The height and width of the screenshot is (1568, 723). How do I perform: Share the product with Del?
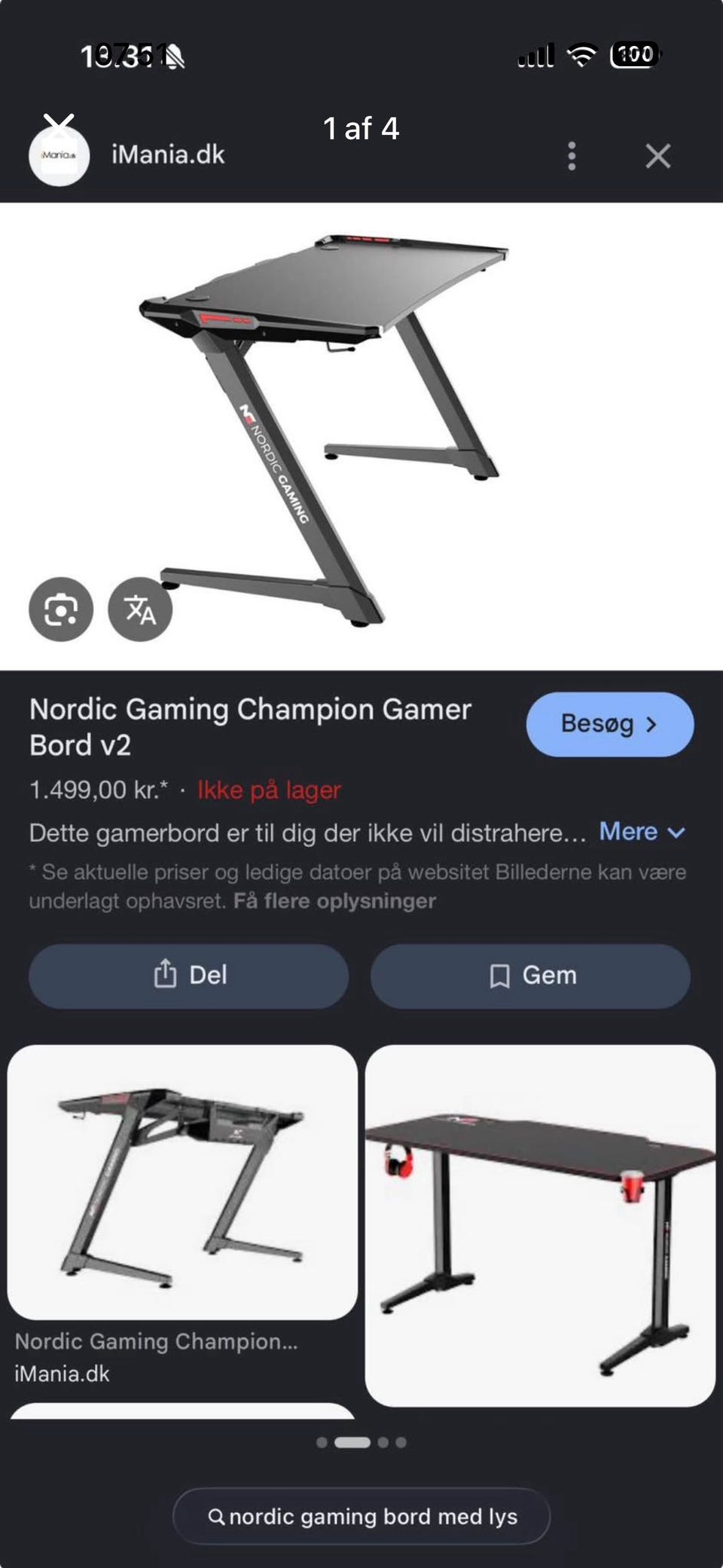[188, 975]
